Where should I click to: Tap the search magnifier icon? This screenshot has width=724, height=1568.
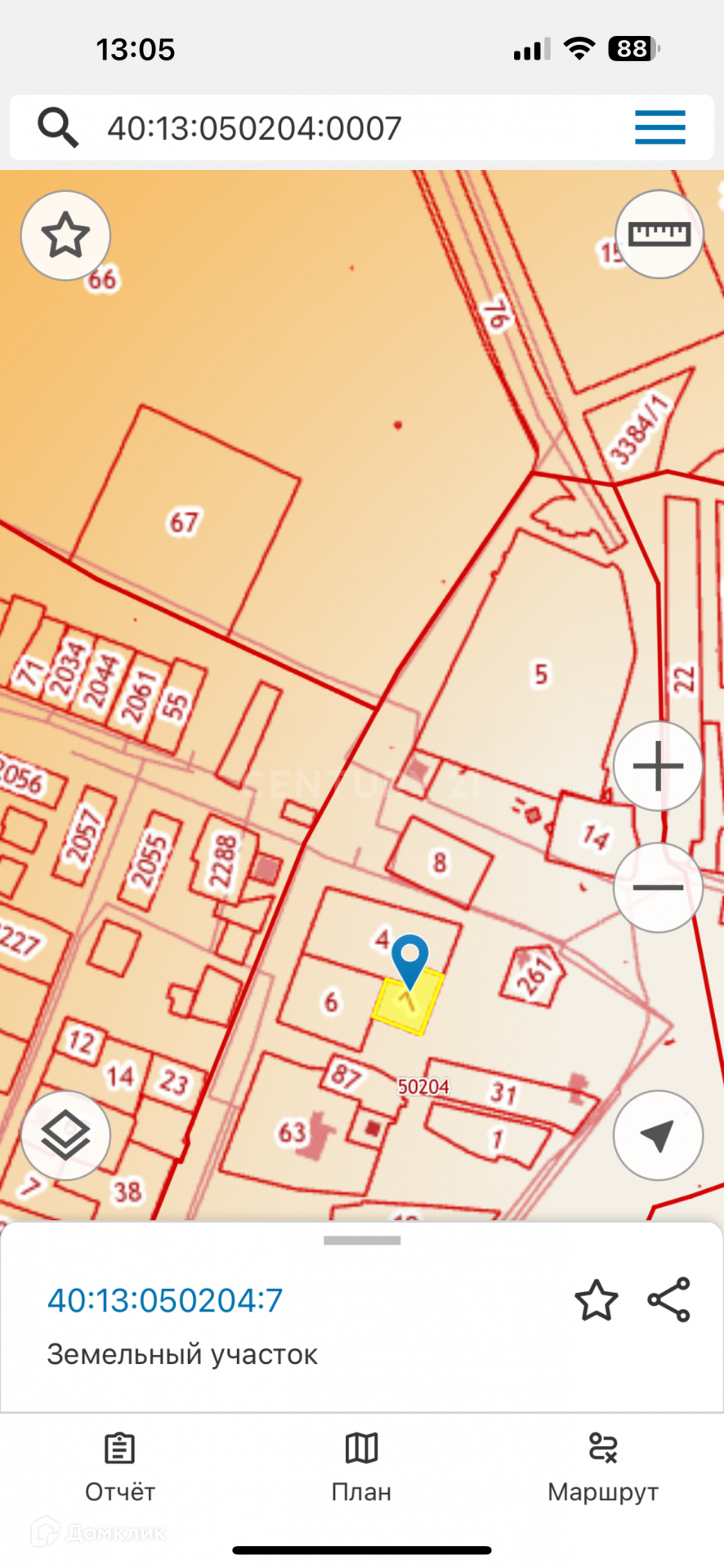coord(58,127)
